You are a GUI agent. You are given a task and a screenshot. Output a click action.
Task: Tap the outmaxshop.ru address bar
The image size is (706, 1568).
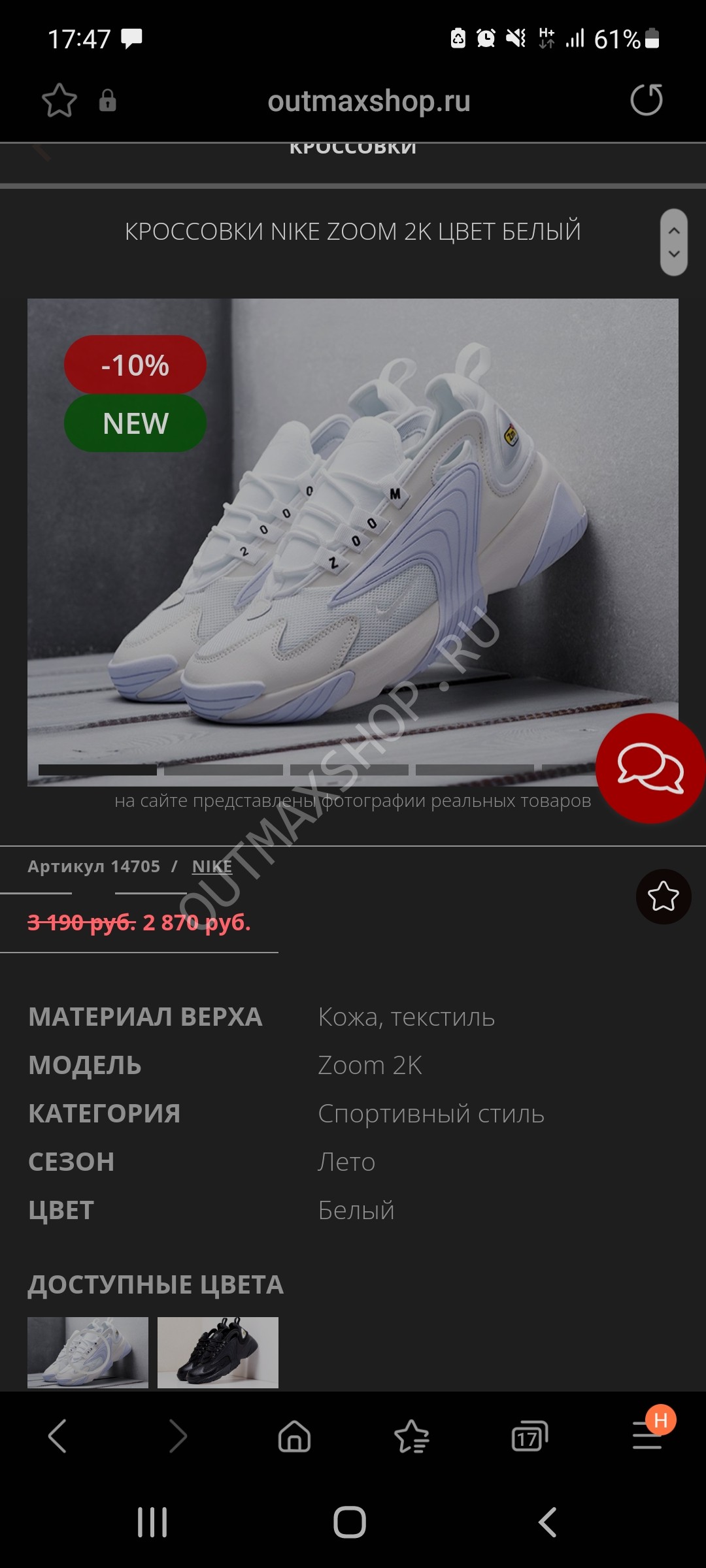coord(369,101)
